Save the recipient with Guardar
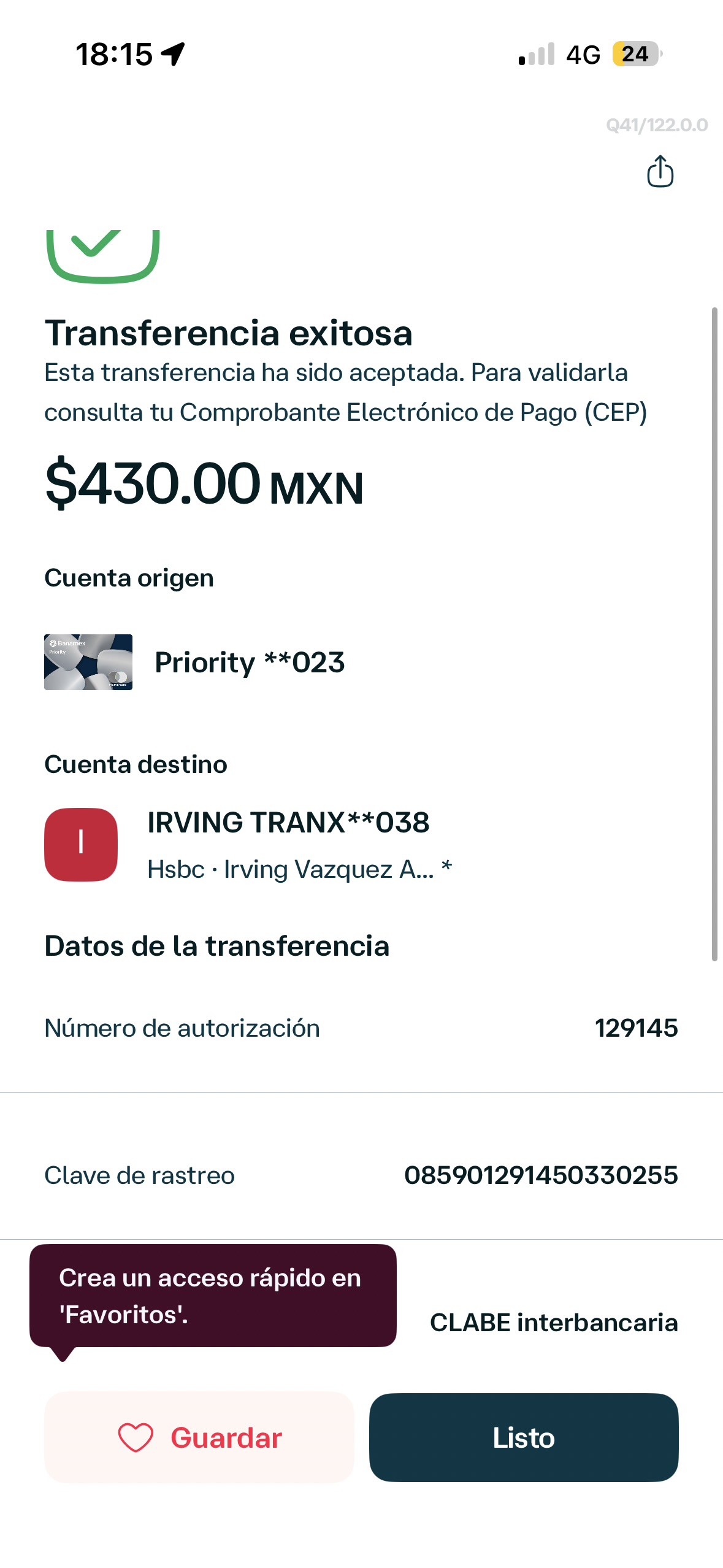 point(199,1437)
